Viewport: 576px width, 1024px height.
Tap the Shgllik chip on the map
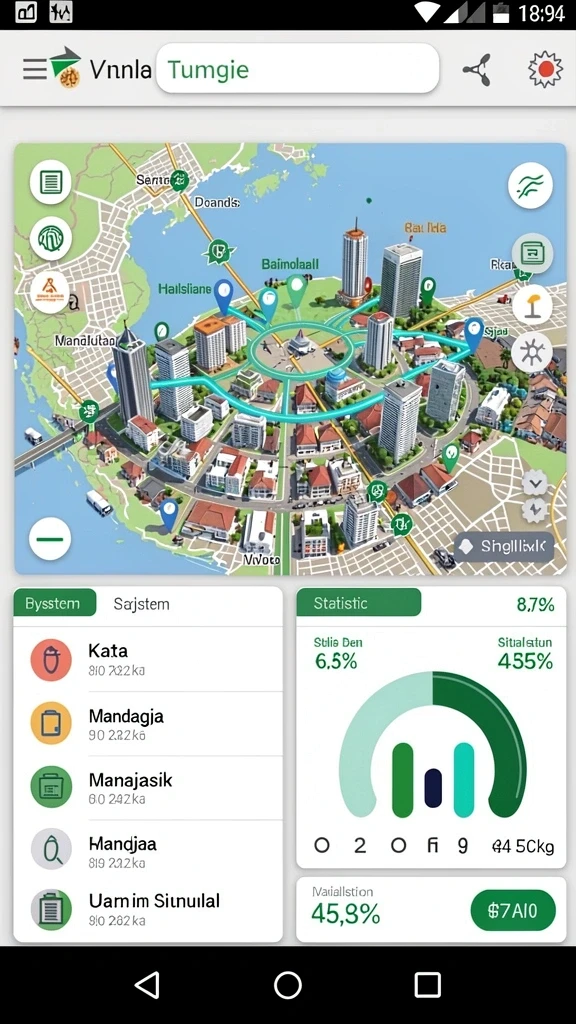tap(504, 547)
